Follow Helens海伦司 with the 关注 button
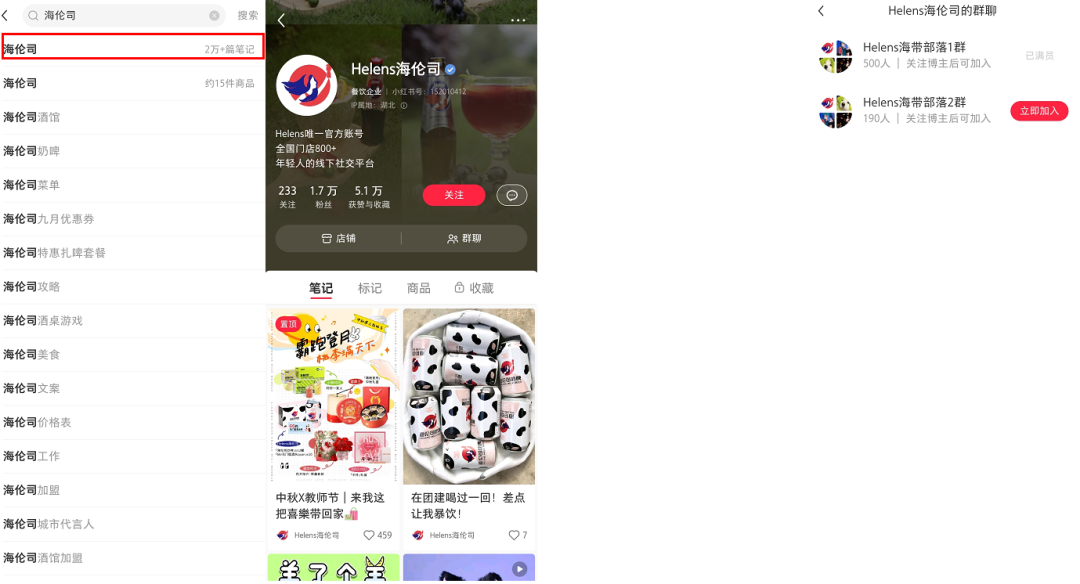 point(453,195)
